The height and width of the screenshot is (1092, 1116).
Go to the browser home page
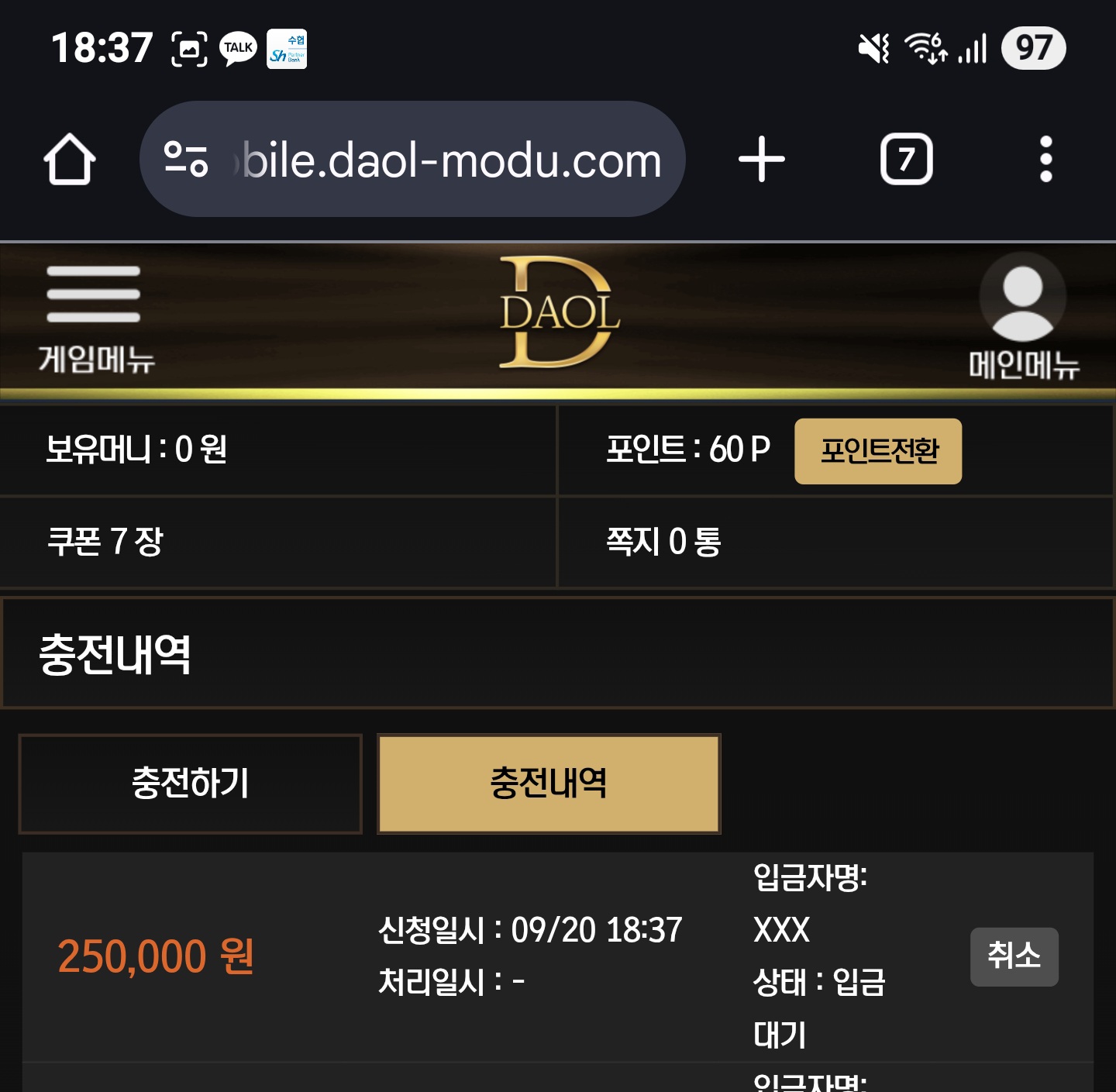click(x=70, y=160)
